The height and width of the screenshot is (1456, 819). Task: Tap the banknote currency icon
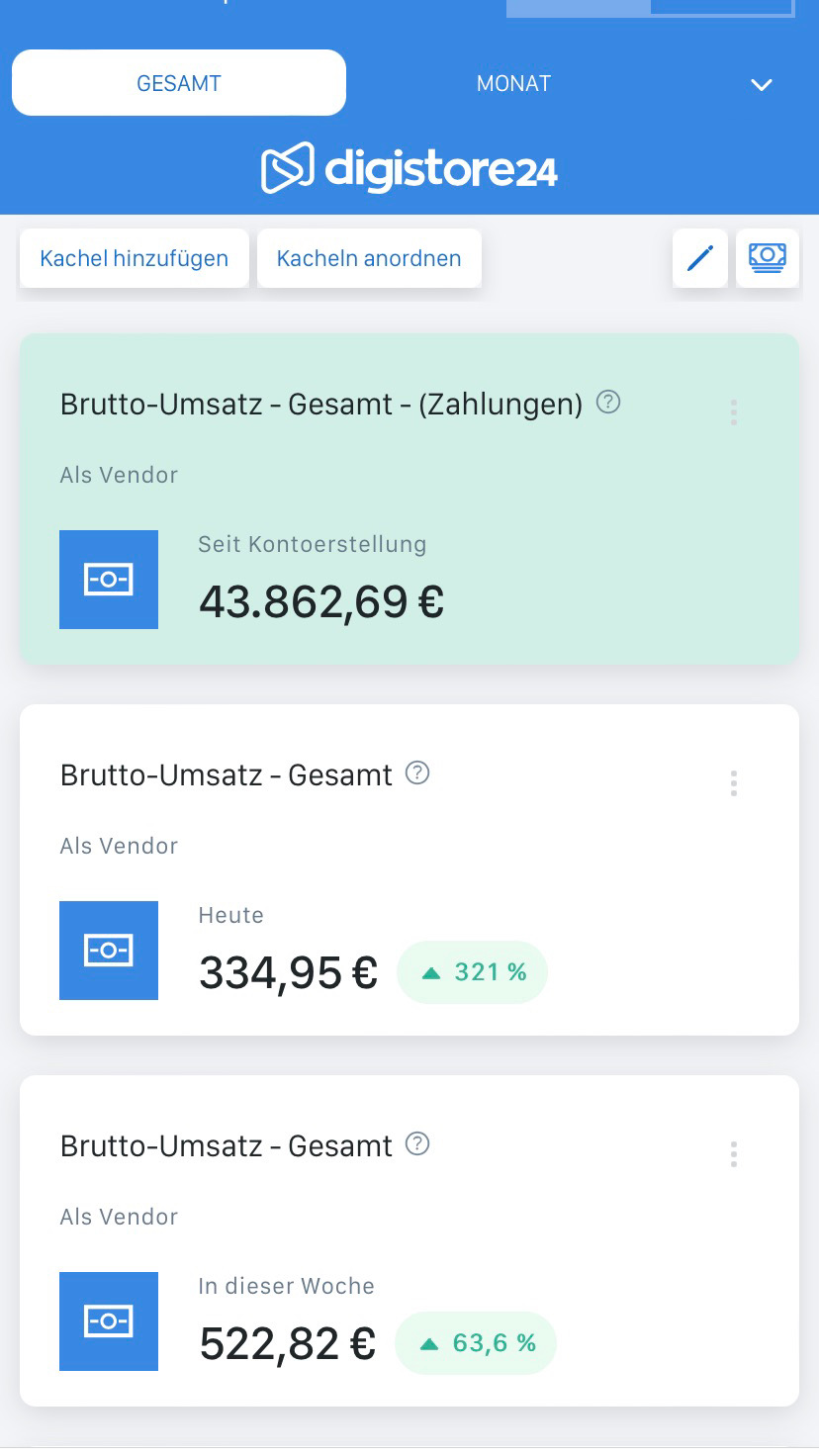tap(768, 258)
